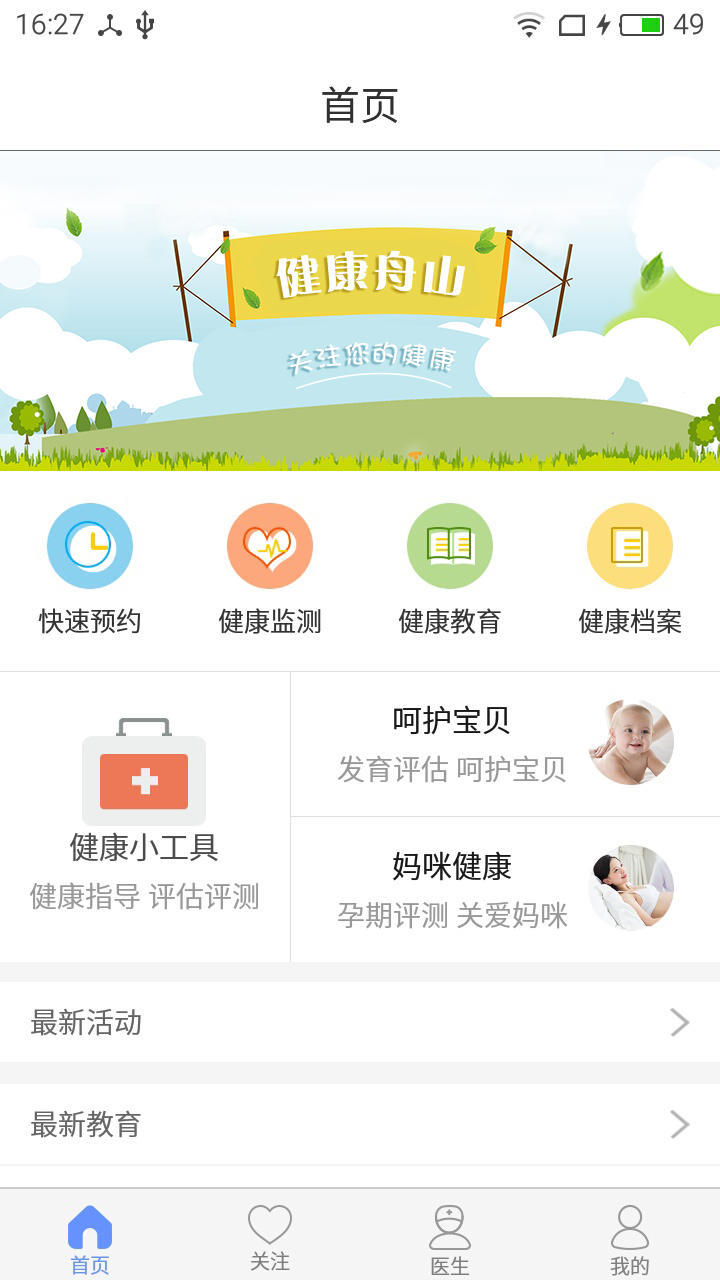
Task: Go to the 我的 tab
Action: (x=630, y=1239)
